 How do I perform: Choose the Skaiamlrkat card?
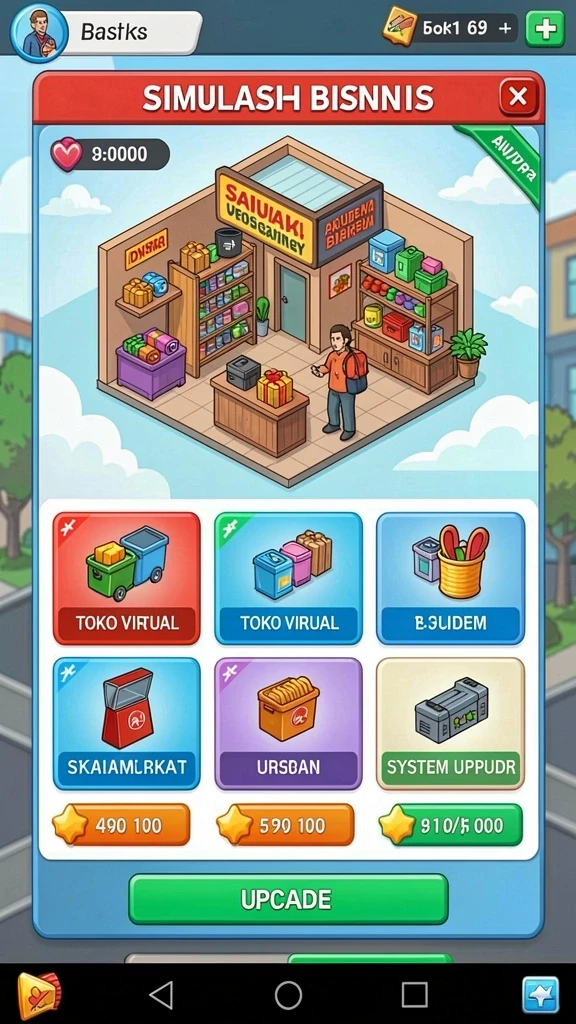click(127, 724)
